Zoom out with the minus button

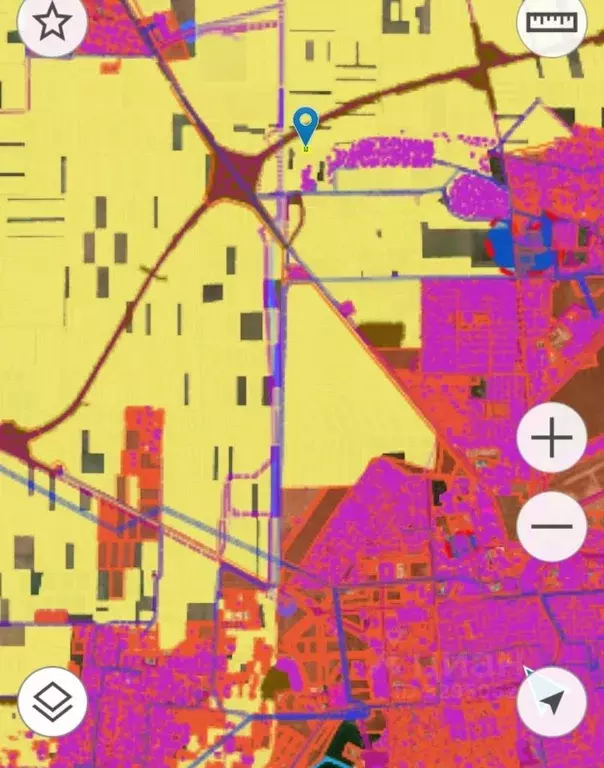pos(551,526)
